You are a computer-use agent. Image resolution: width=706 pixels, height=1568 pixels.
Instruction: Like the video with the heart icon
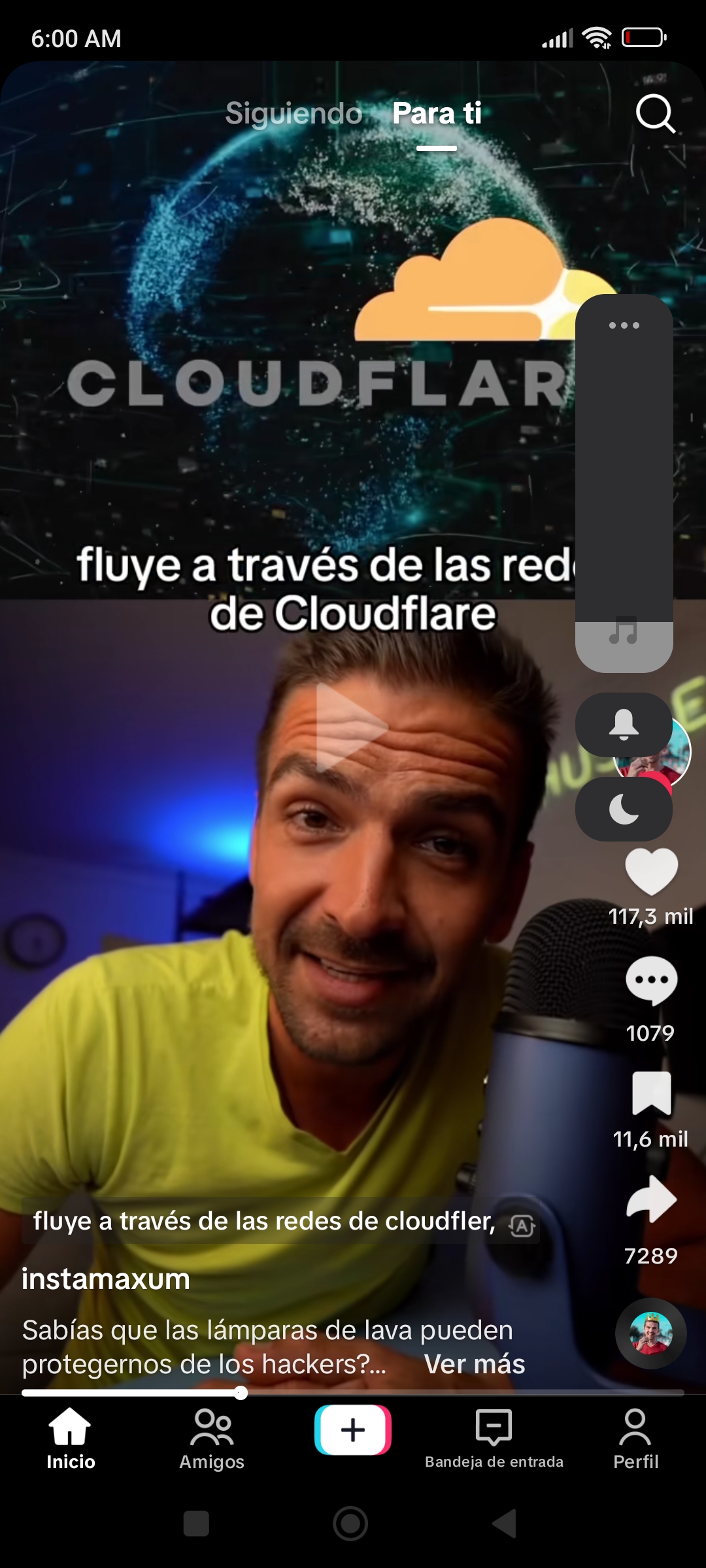coord(651,872)
